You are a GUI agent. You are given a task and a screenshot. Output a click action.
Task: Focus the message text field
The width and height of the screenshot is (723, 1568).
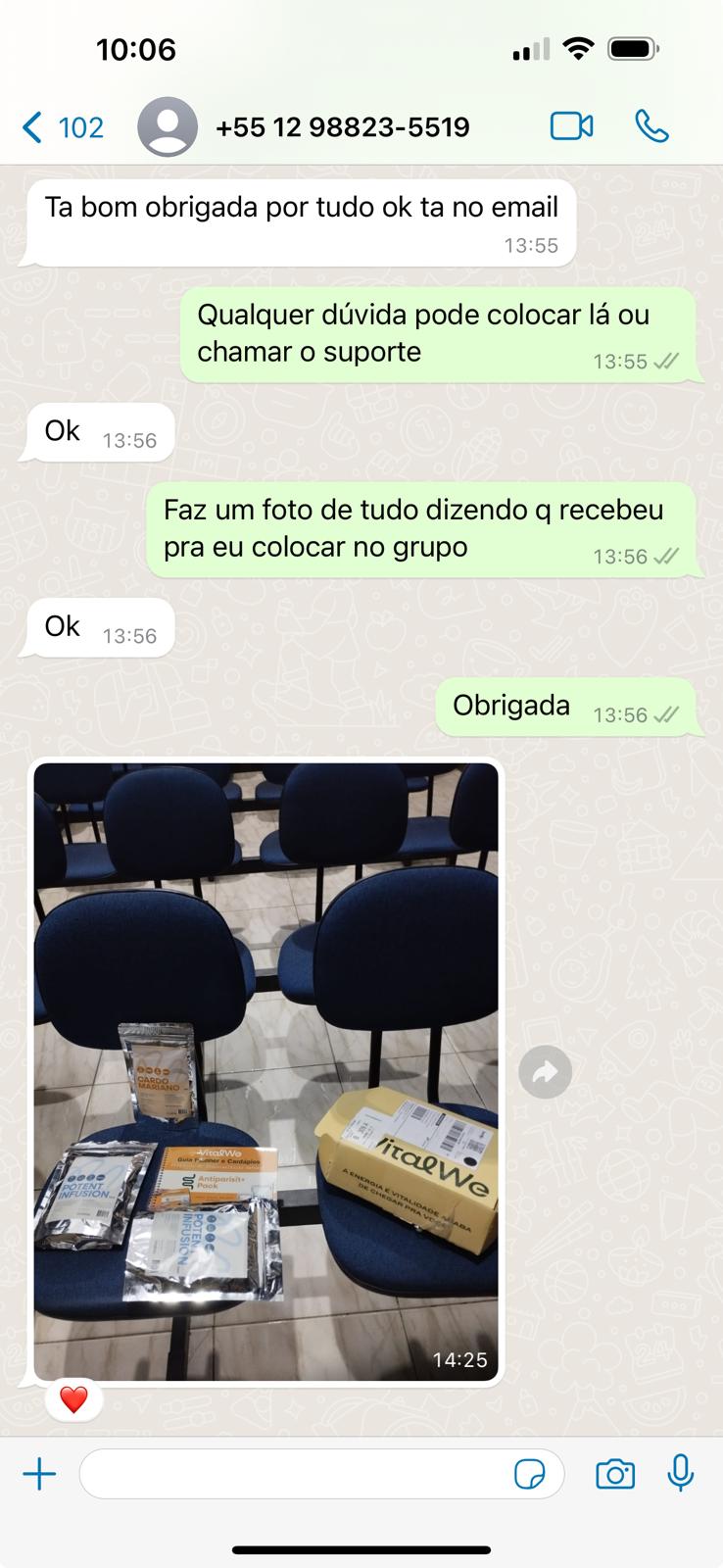coord(294,1474)
